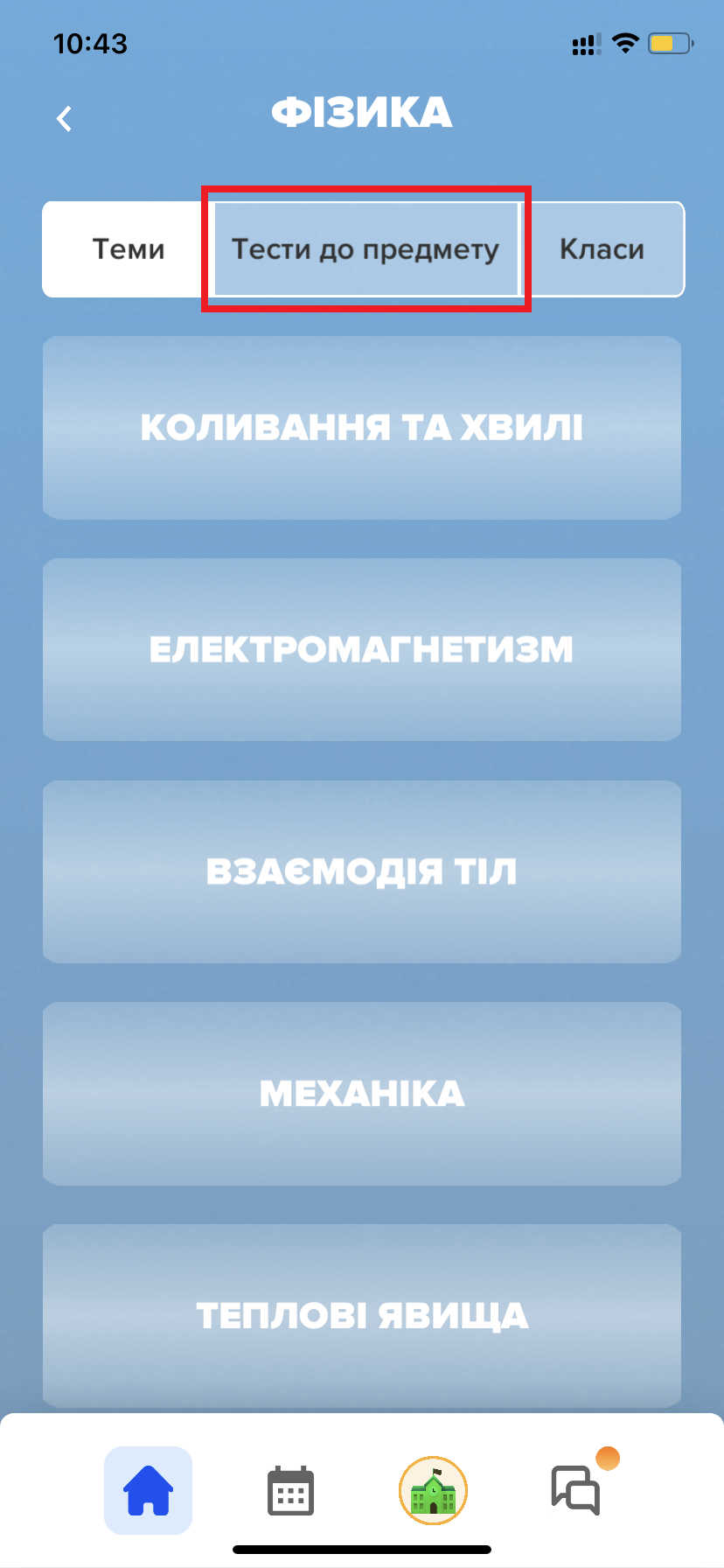Go back from the Фізика screen
The height and width of the screenshot is (1568, 724).
click(64, 118)
